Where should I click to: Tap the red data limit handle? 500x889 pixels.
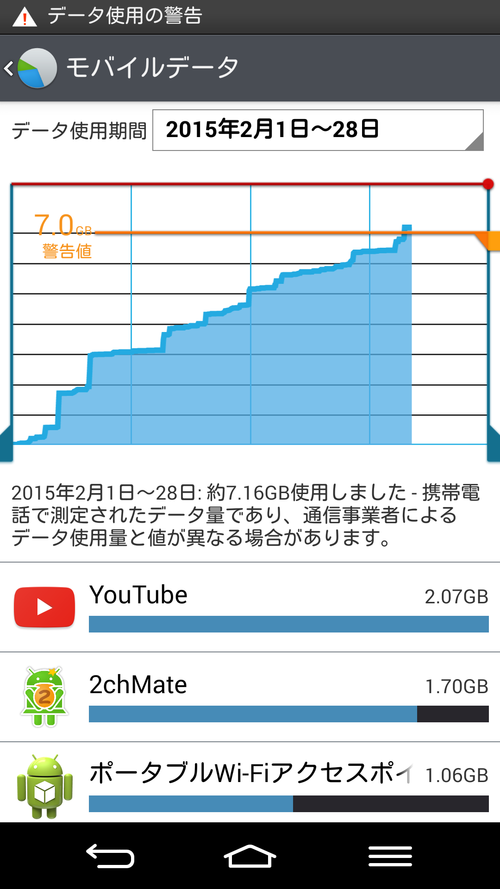pyautogui.click(x=488, y=184)
